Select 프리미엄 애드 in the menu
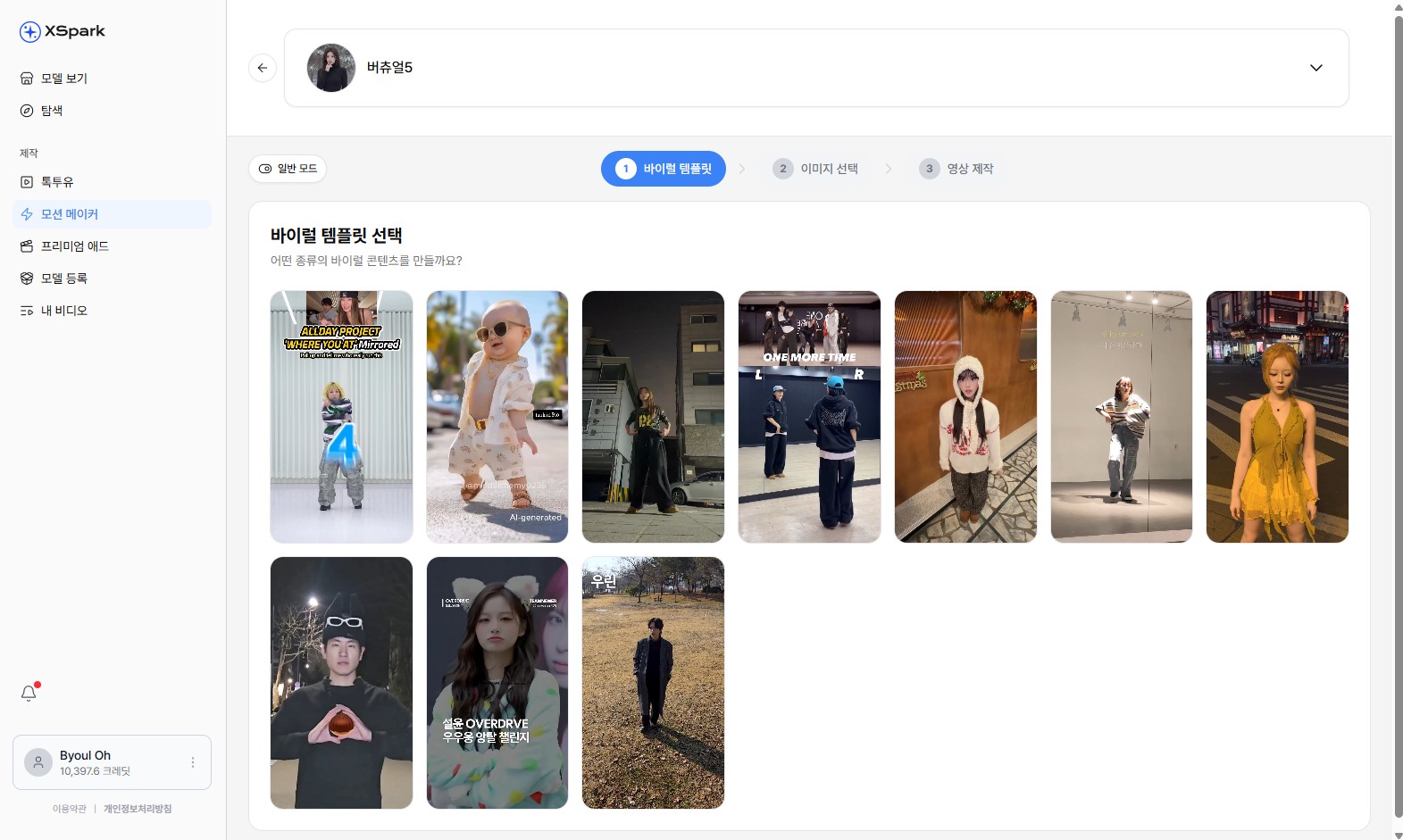The height and width of the screenshot is (840, 1403). pyautogui.click(x=74, y=246)
